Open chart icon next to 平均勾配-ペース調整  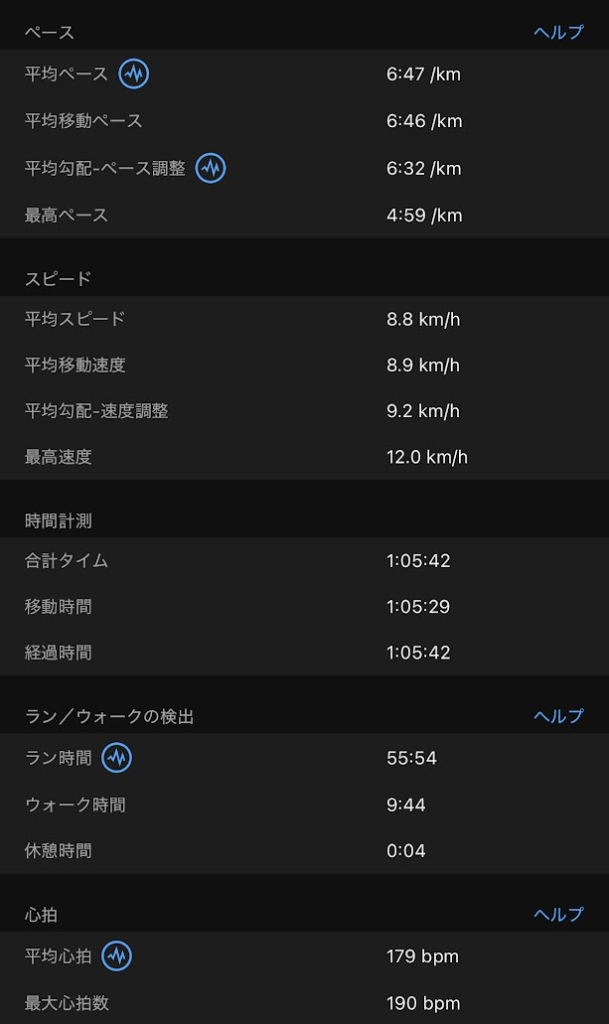[x=210, y=168]
